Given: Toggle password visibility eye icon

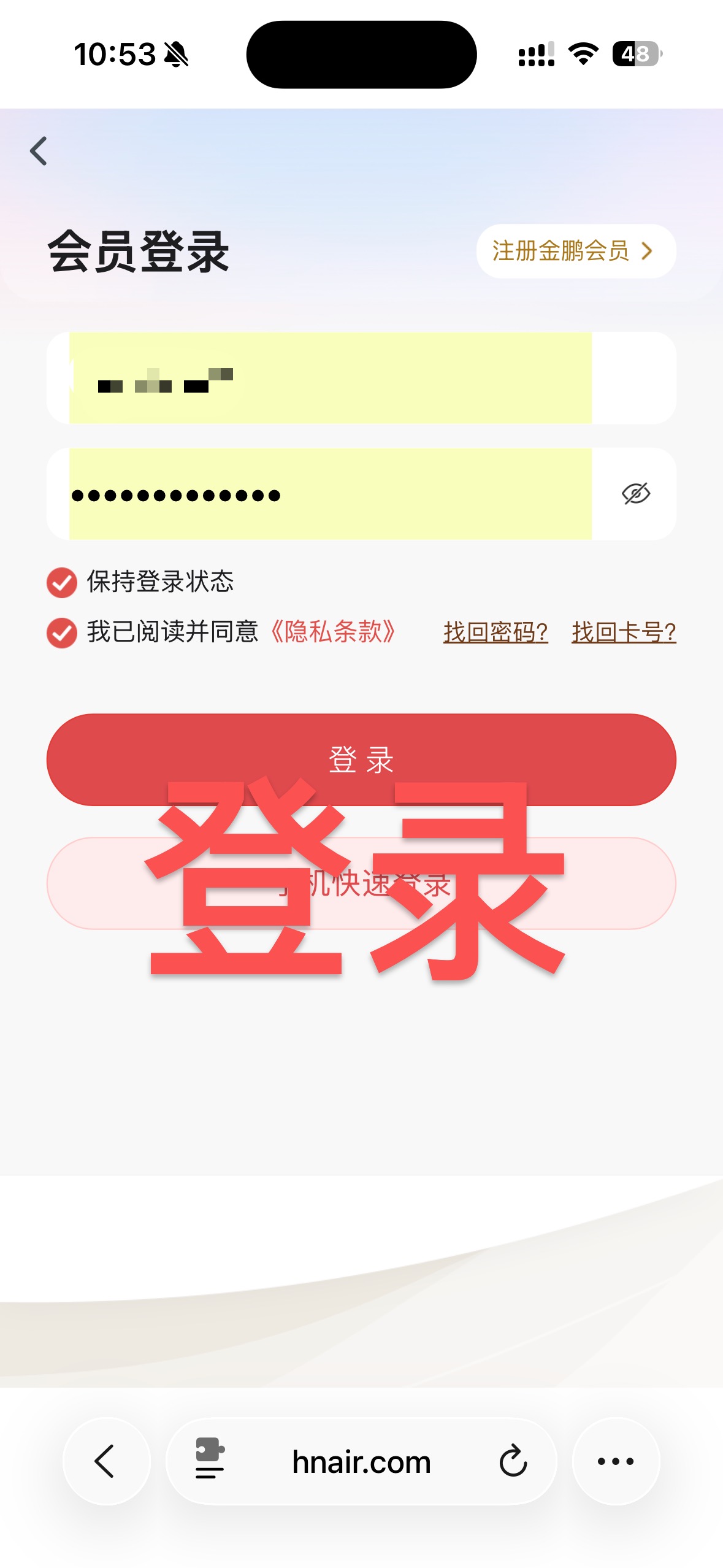Looking at the screenshot, I should 636,494.
